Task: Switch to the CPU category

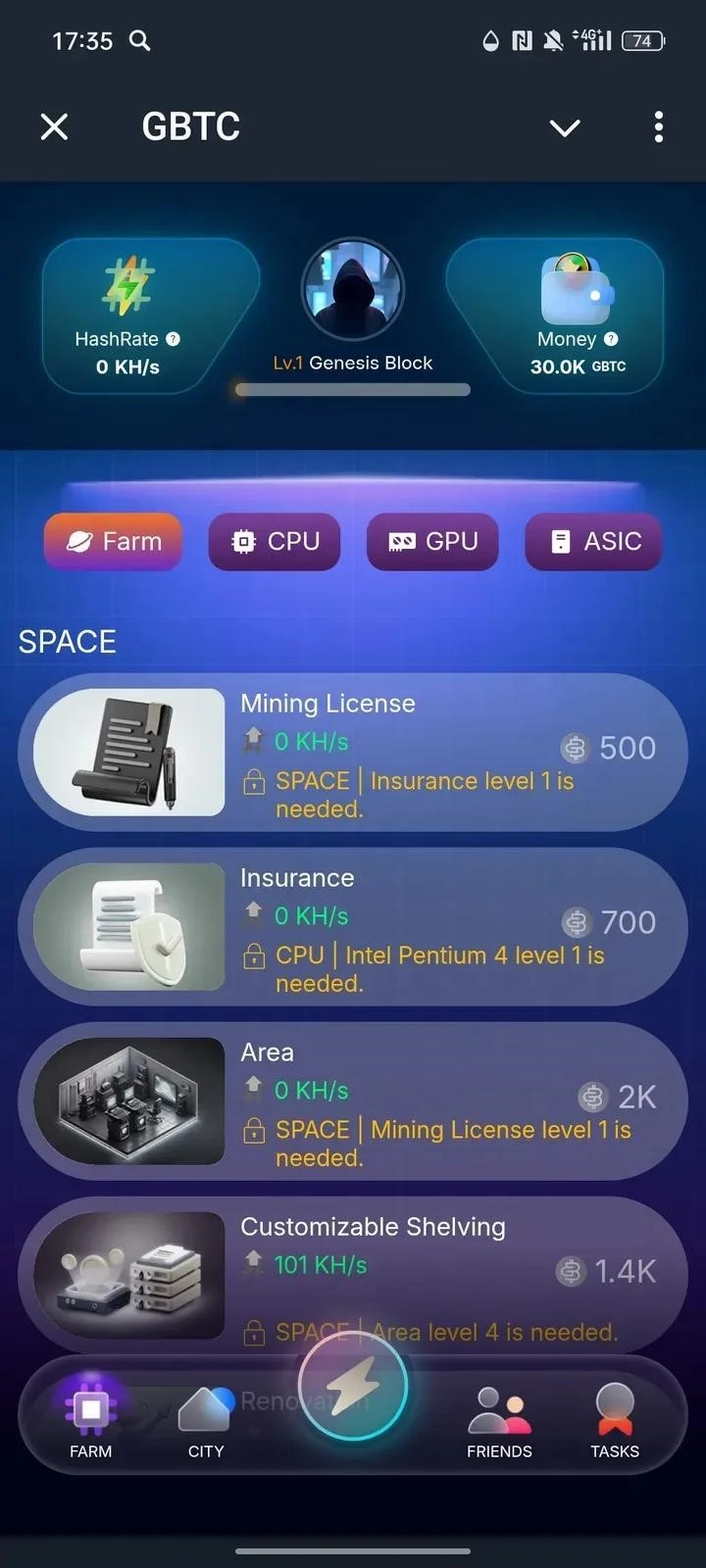Action: [275, 541]
